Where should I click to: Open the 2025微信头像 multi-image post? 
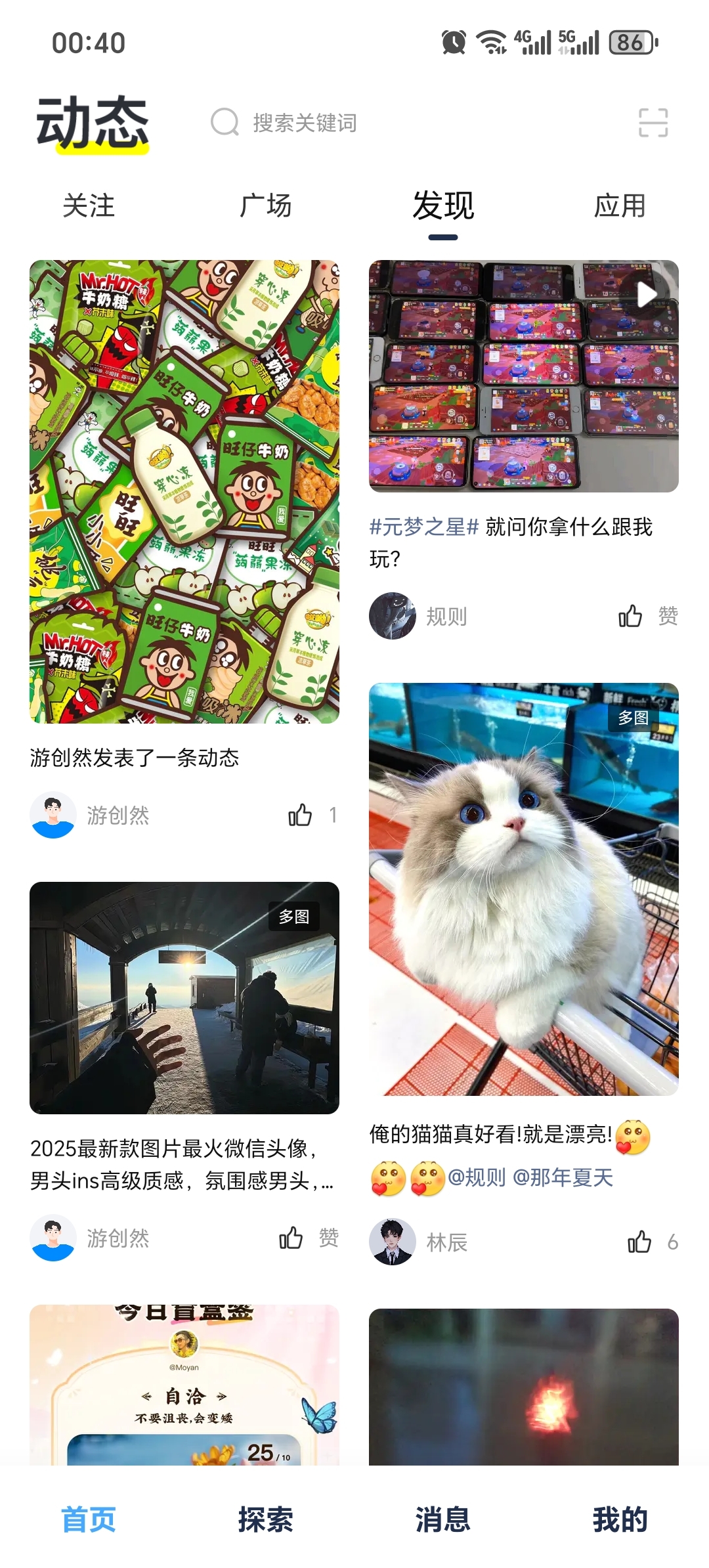pyautogui.click(x=184, y=997)
